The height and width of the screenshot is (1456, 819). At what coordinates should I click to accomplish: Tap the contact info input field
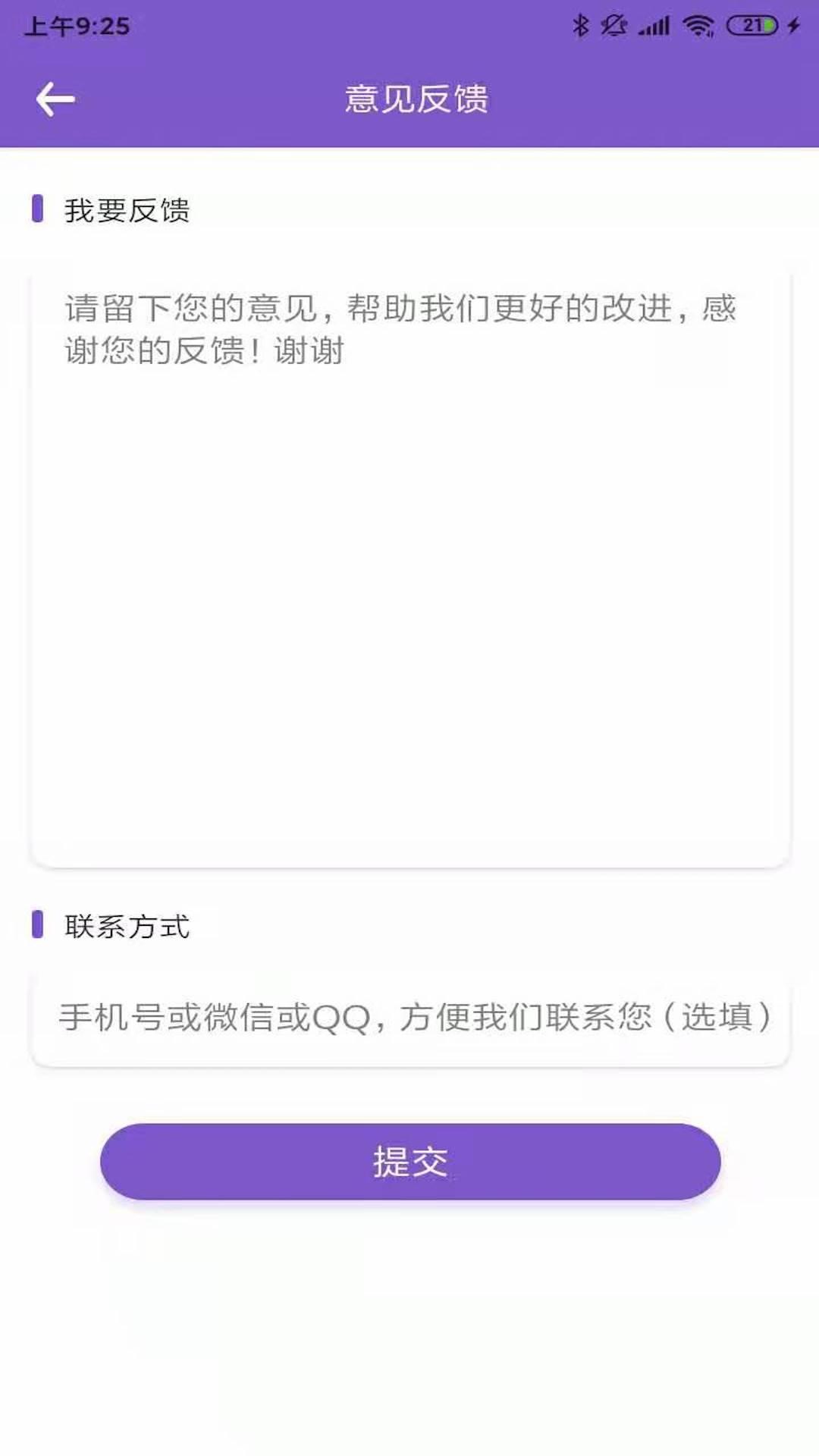click(409, 1020)
